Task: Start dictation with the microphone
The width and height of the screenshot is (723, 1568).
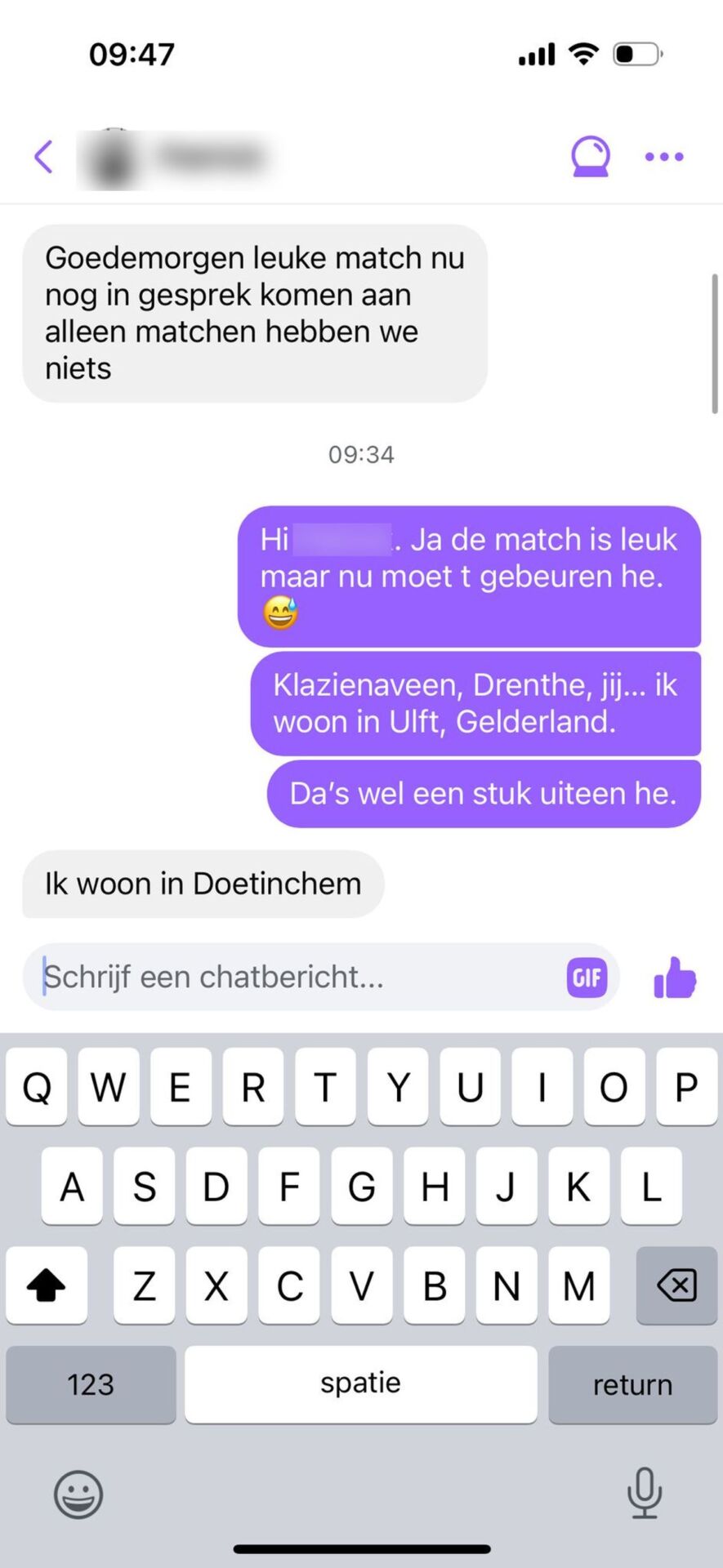Action: coord(644,1492)
